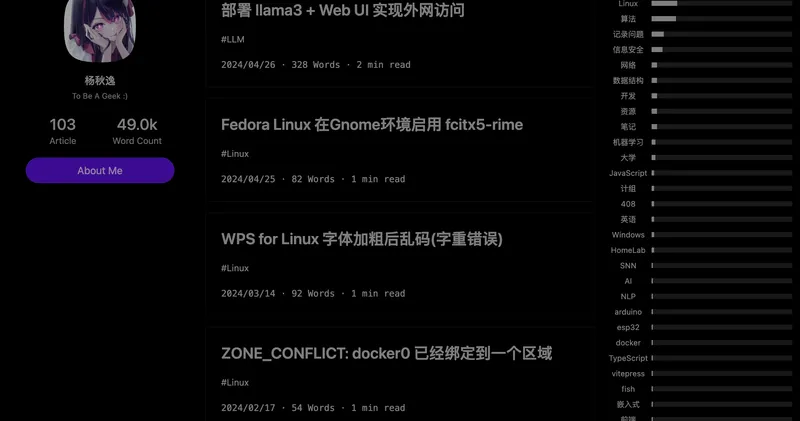View the 103 Article count page
The height and width of the screenshot is (421, 800).
[x=63, y=131]
